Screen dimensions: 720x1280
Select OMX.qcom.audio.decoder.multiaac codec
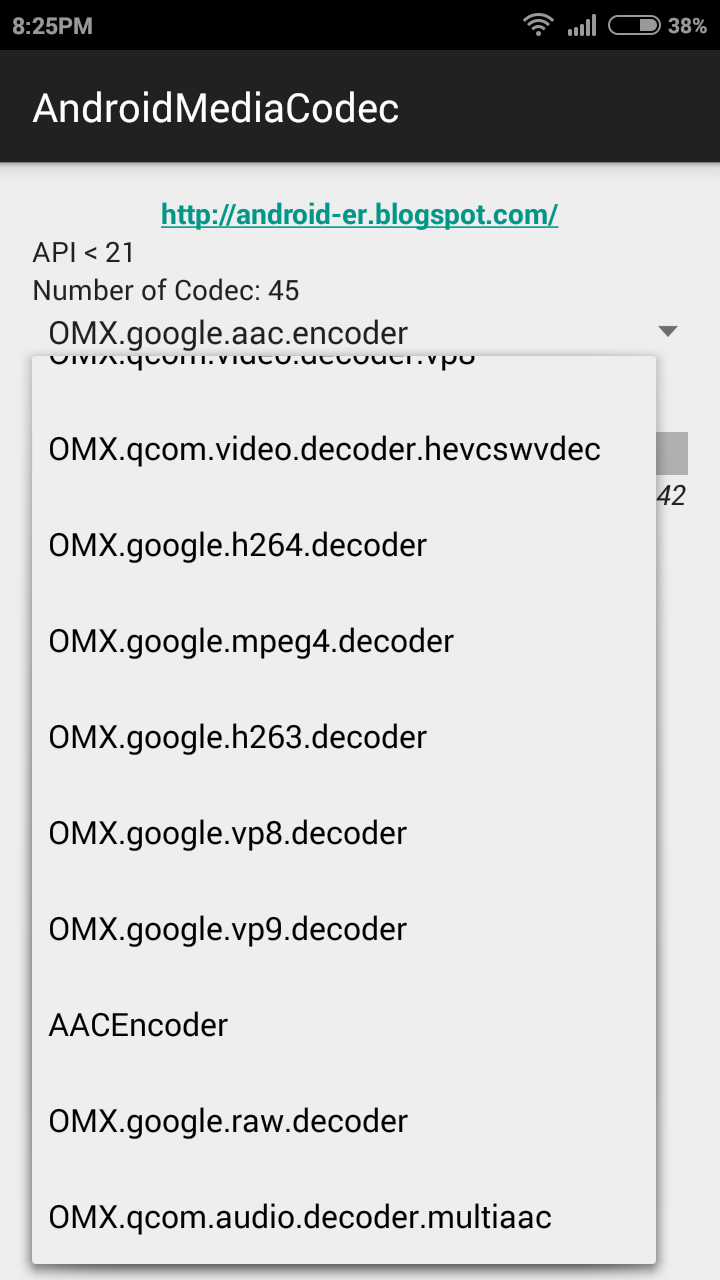pos(299,1217)
